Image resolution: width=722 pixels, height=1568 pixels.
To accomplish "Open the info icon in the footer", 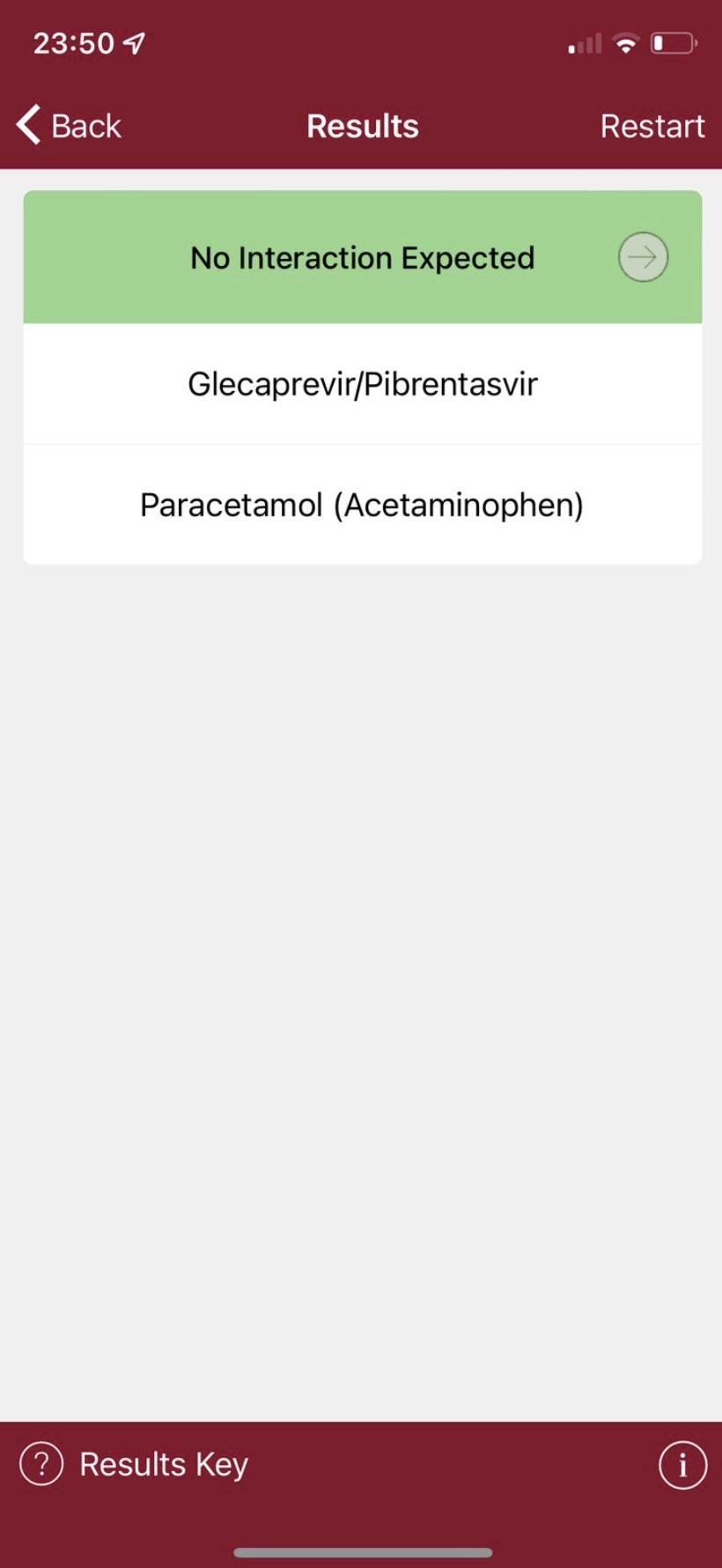I will coord(682,1464).
